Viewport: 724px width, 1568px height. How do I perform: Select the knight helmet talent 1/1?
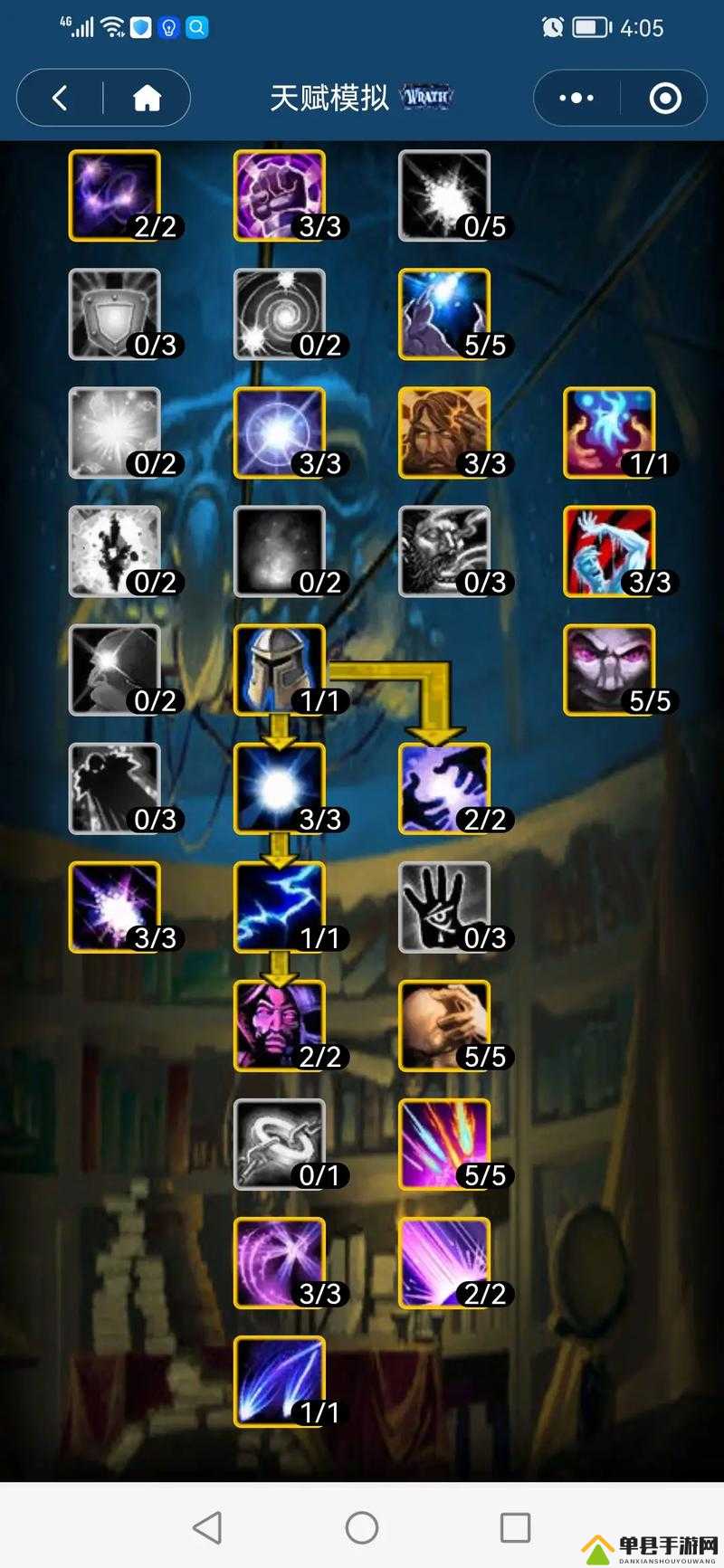click(280, 670)
